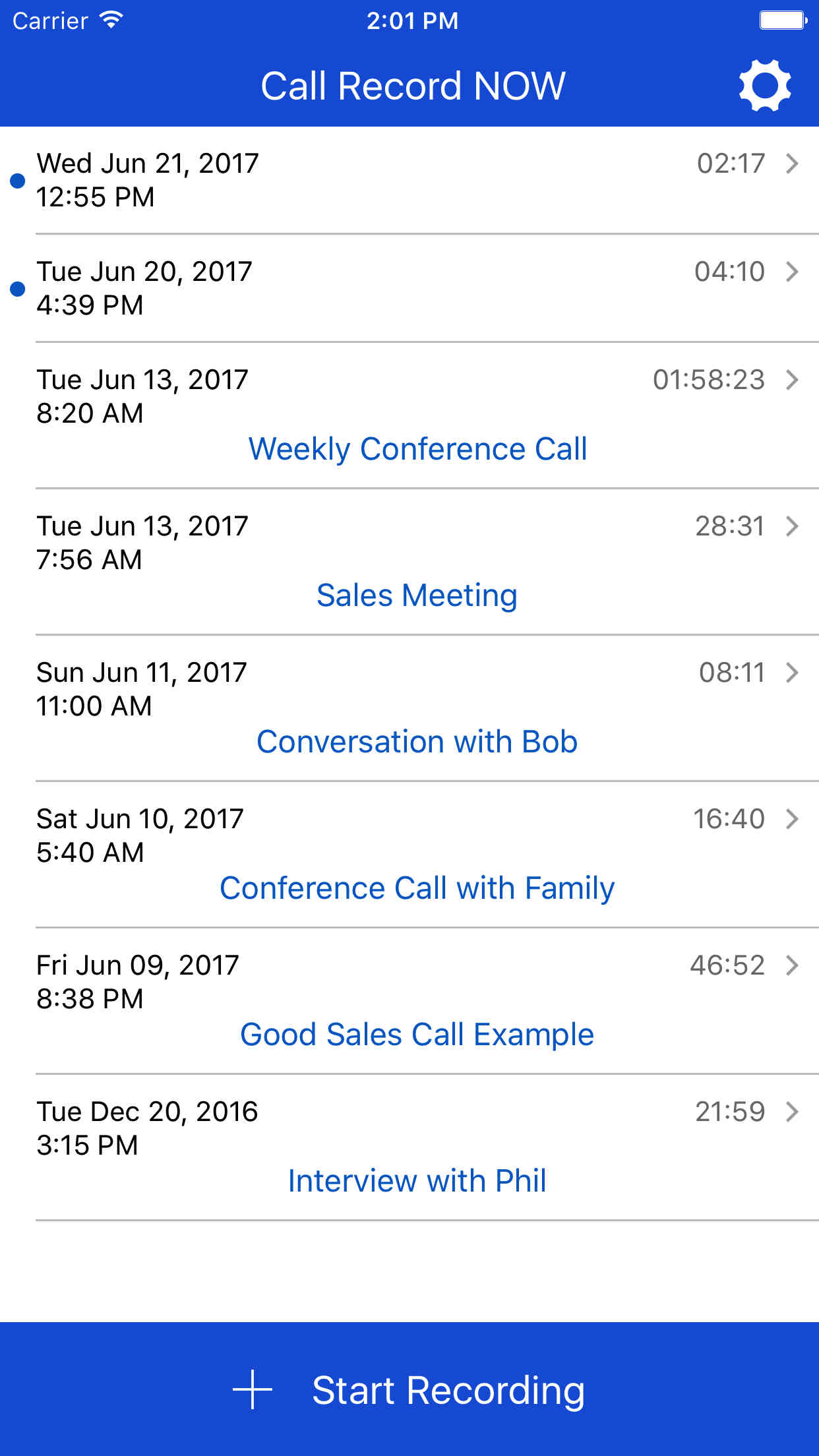Open the settings gear
This screenshot has height=1456, width=819.
tap(764, 86)
